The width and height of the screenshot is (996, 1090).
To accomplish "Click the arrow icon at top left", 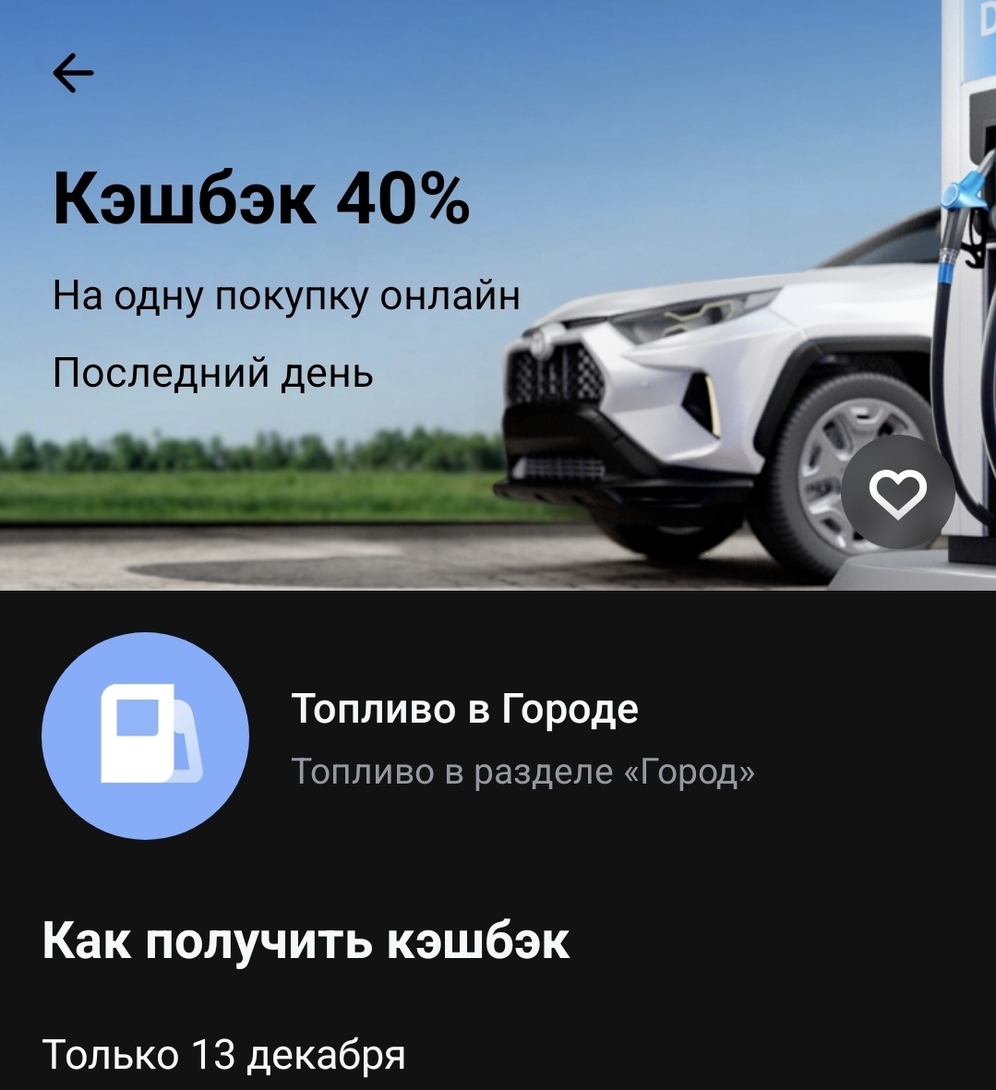I will click(x=75, y=72).
